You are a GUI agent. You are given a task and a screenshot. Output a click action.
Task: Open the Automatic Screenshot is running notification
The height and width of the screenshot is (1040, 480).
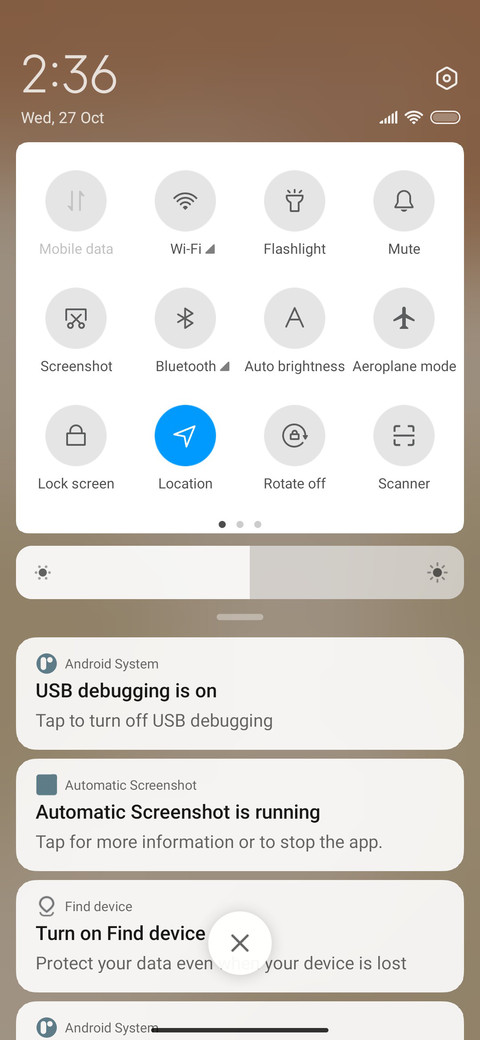(240, 815)
